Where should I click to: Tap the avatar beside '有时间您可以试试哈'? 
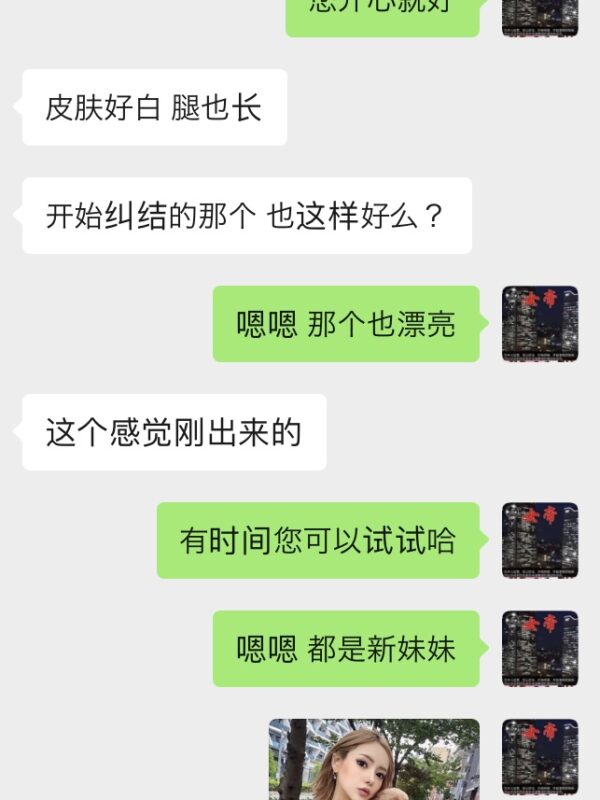coord(540,540)
